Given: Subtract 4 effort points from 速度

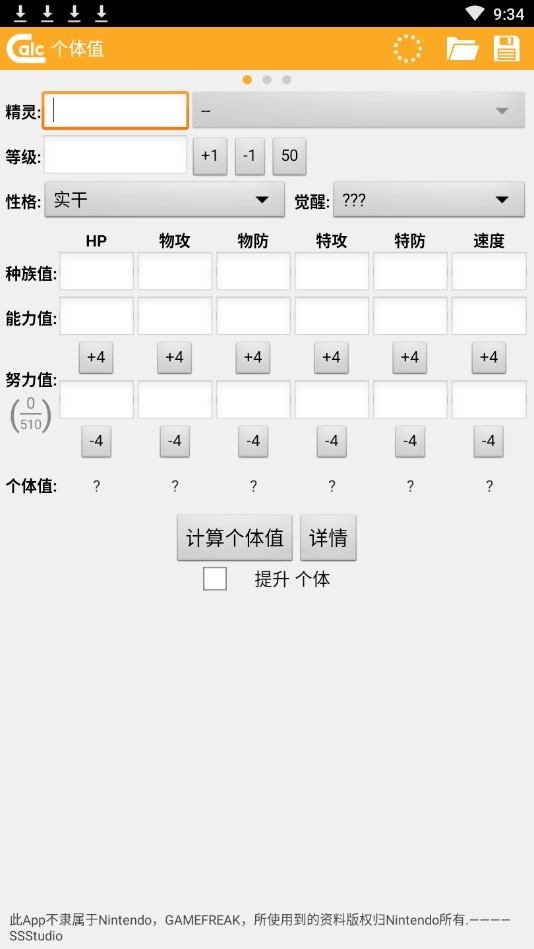Looking at the screenshot, I should pos(489,441).
